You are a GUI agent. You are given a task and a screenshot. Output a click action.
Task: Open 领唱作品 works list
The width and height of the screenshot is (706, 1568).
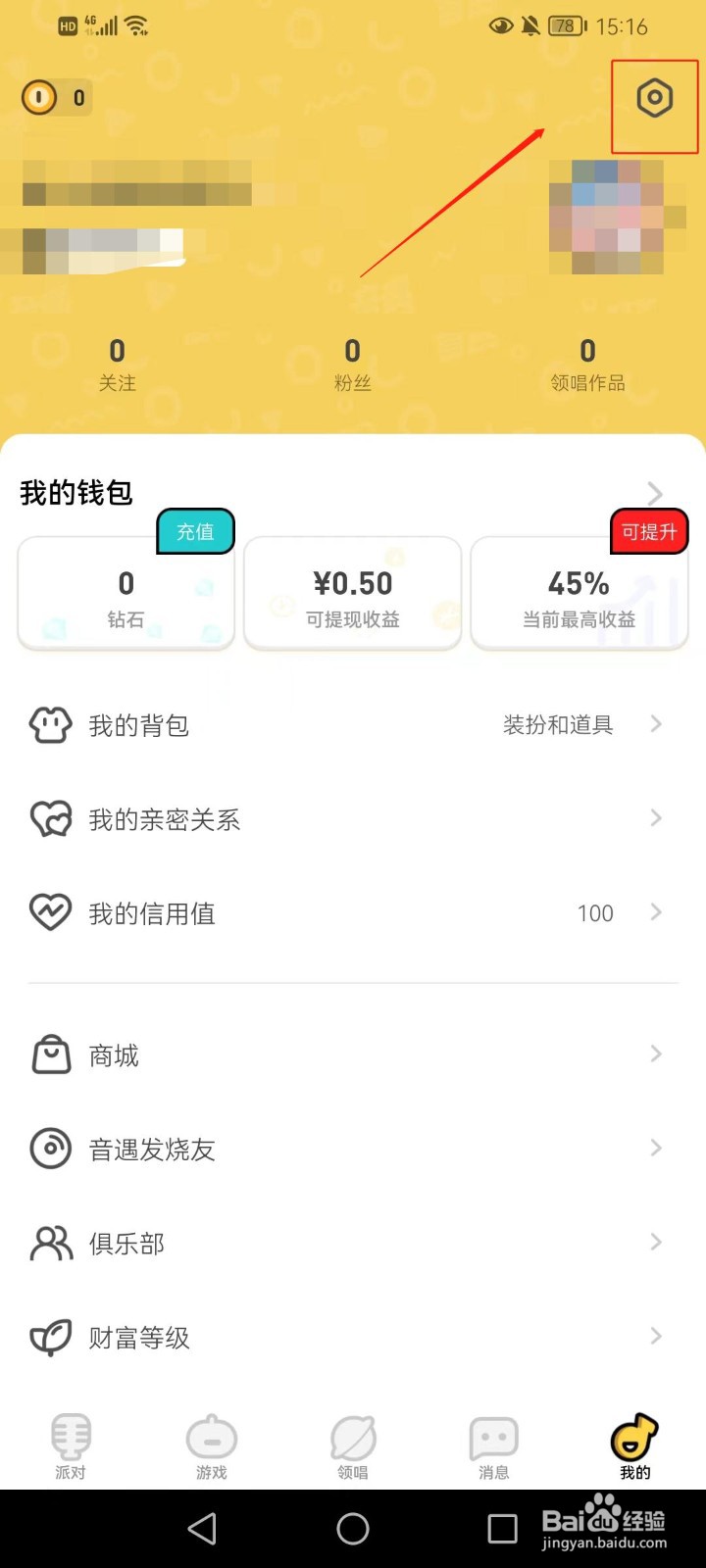click(x=587, y=365)
